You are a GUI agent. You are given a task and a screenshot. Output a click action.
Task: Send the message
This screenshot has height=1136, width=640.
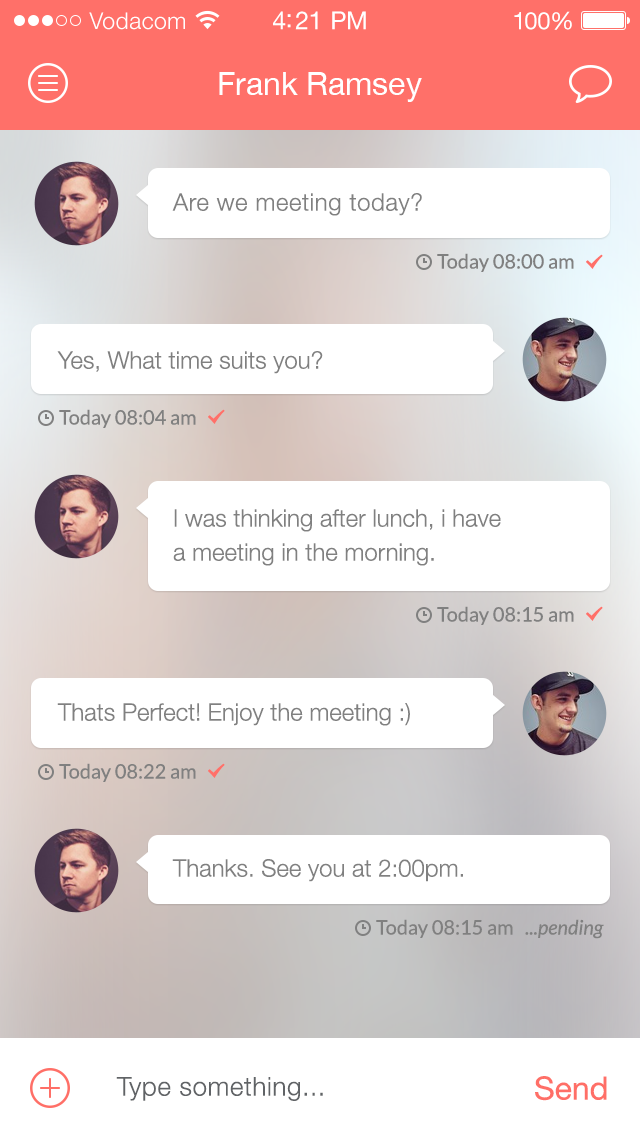(x=570, y=1088)
